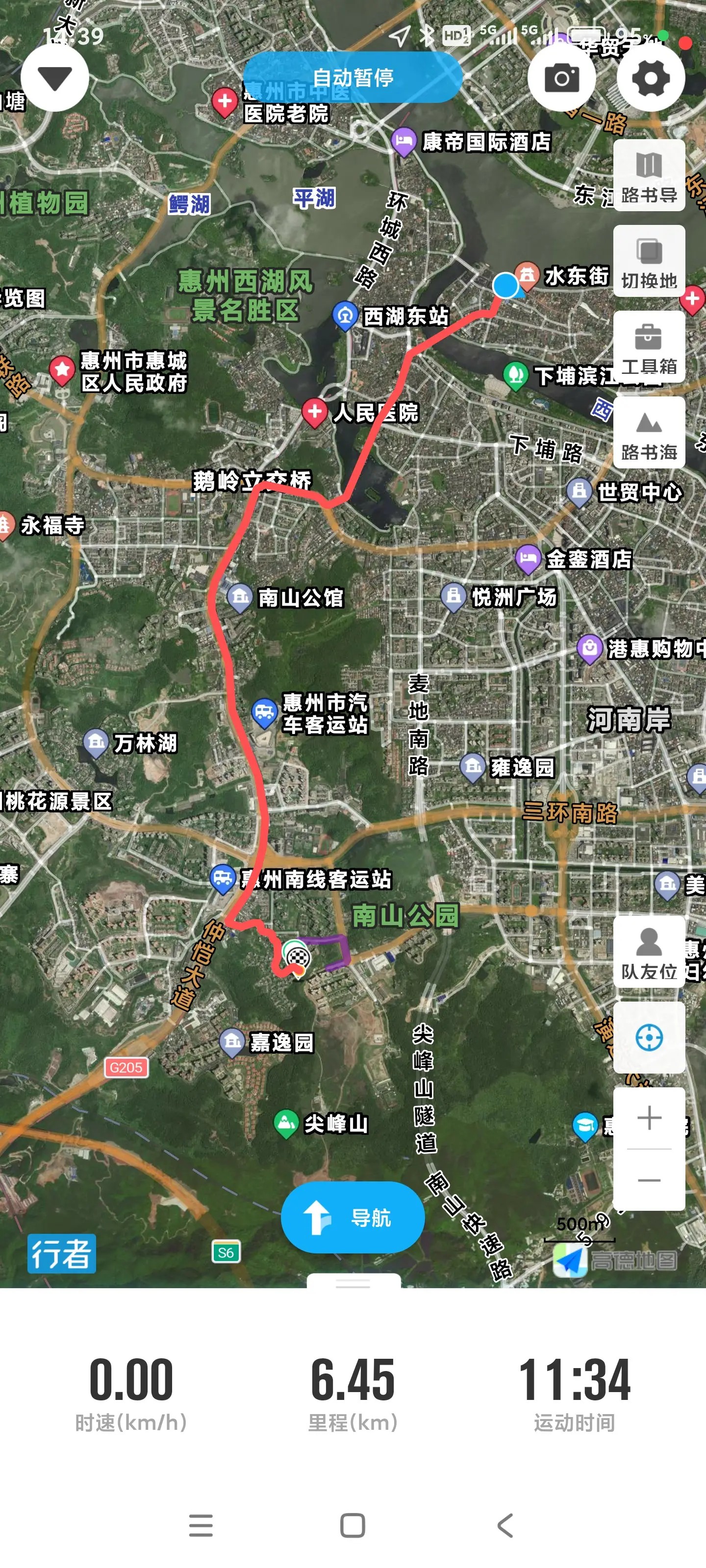Switch map type with 切换地

[x=649, y=262]
